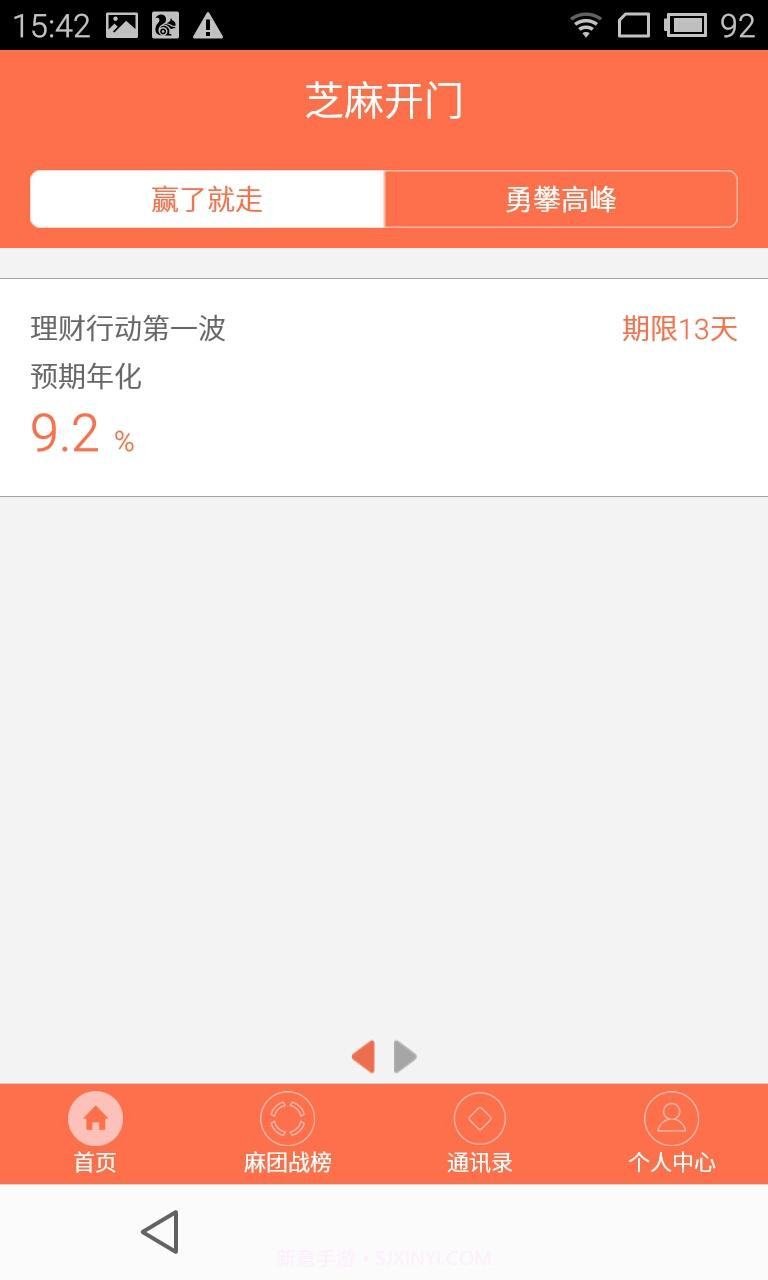Select the 赢了就走 tab
This screenshot has height=1280, width=768.
tap(207, 199)
